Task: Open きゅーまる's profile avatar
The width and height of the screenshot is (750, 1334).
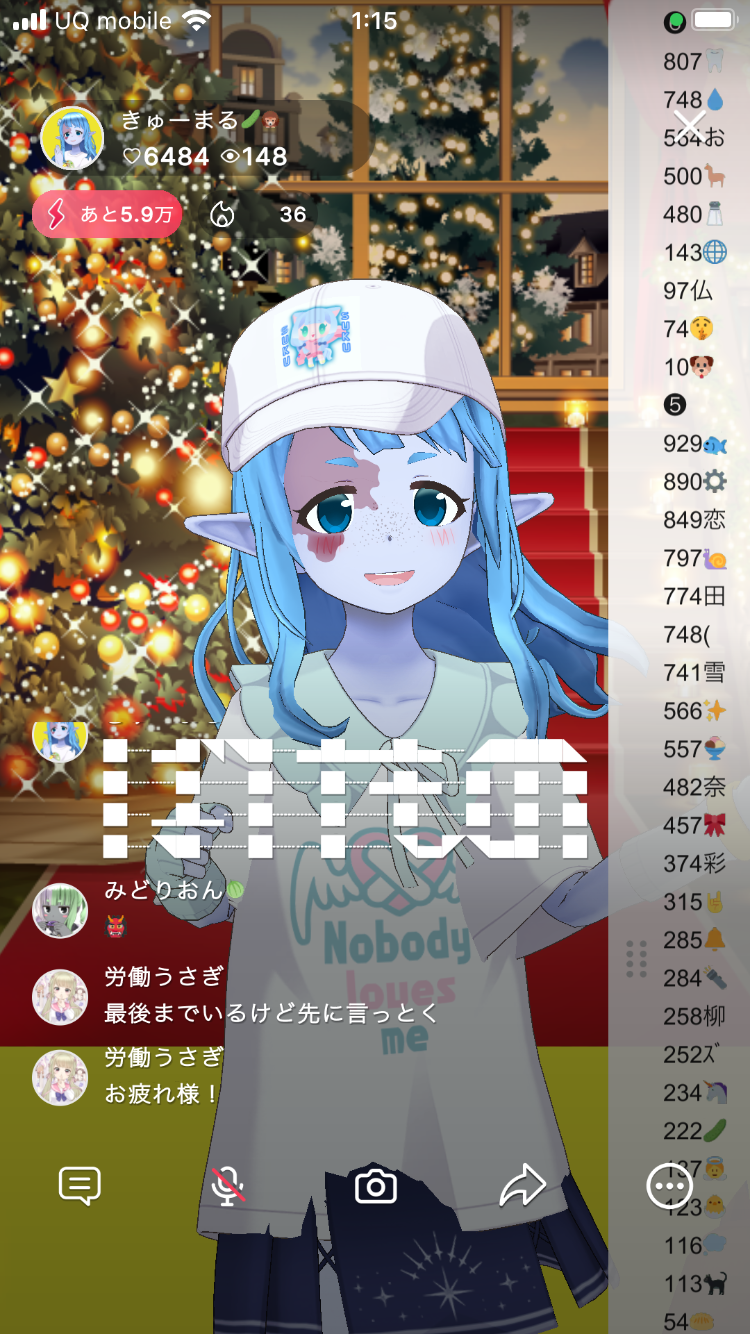Action: [x=72, y=138]
